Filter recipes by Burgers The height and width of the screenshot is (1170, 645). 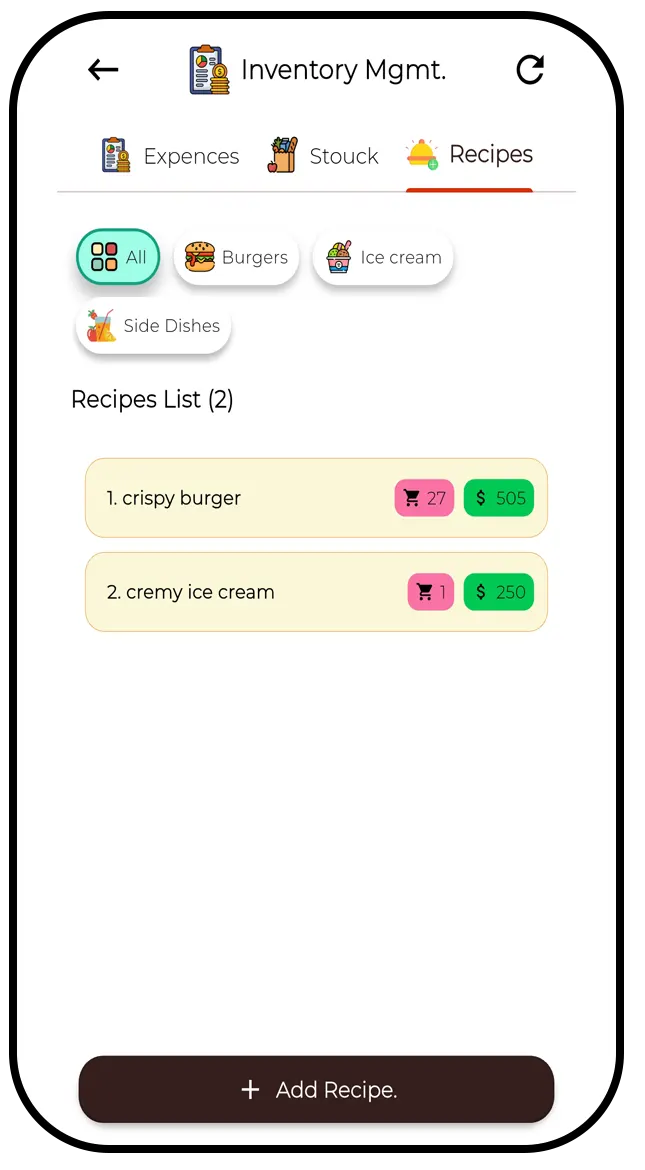(x=236, y=257)
